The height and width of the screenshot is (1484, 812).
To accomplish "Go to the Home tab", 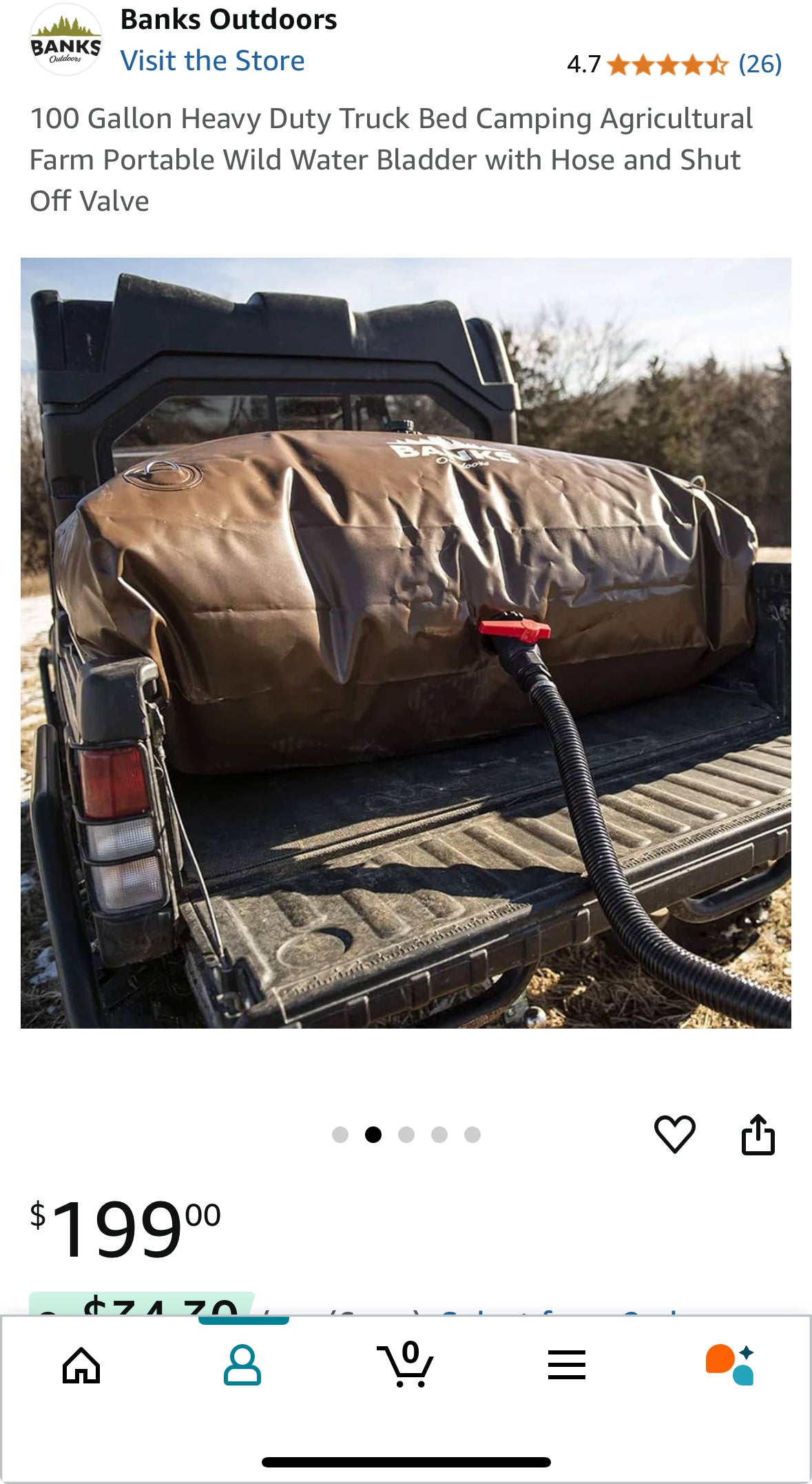I will coord(81,1365).
